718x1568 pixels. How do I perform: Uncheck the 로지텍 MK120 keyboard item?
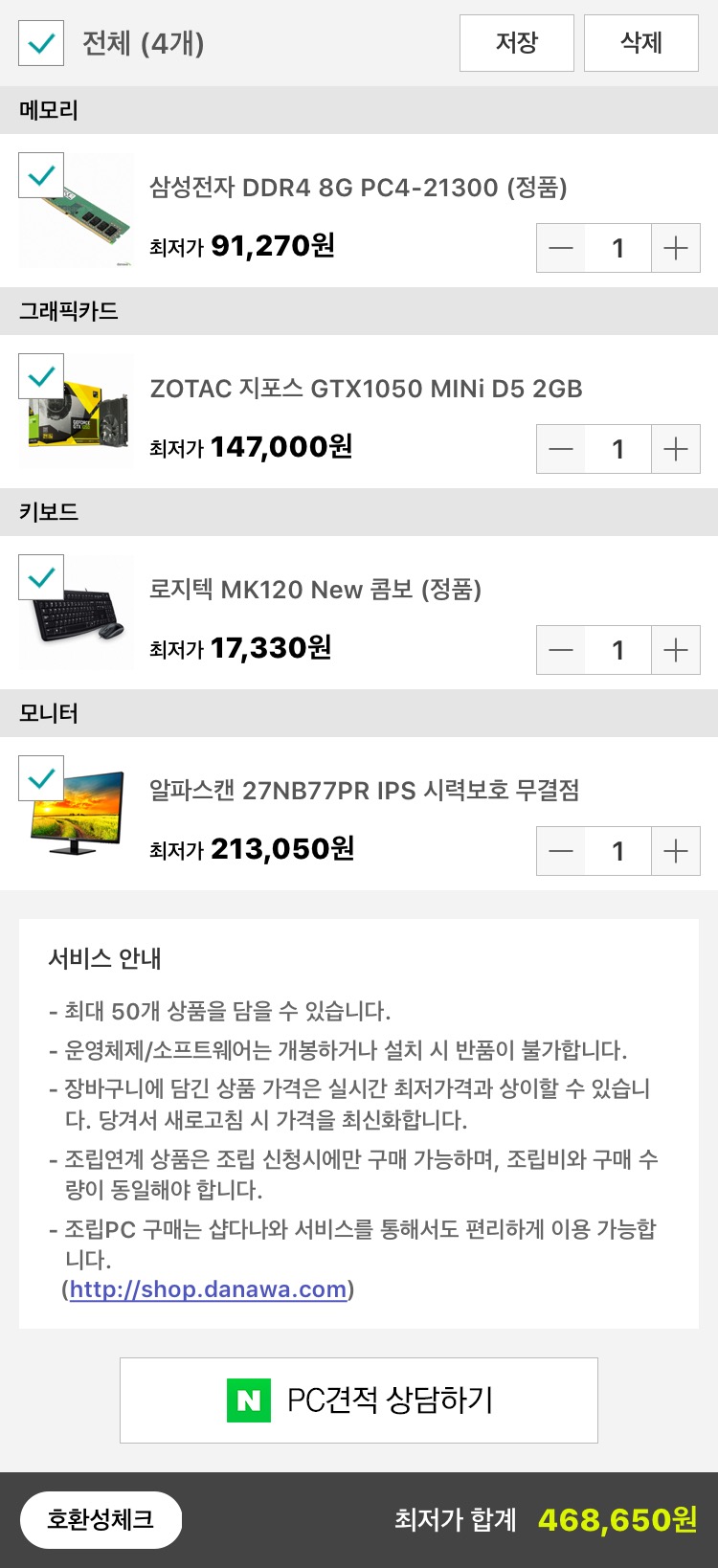coord(41,577)
